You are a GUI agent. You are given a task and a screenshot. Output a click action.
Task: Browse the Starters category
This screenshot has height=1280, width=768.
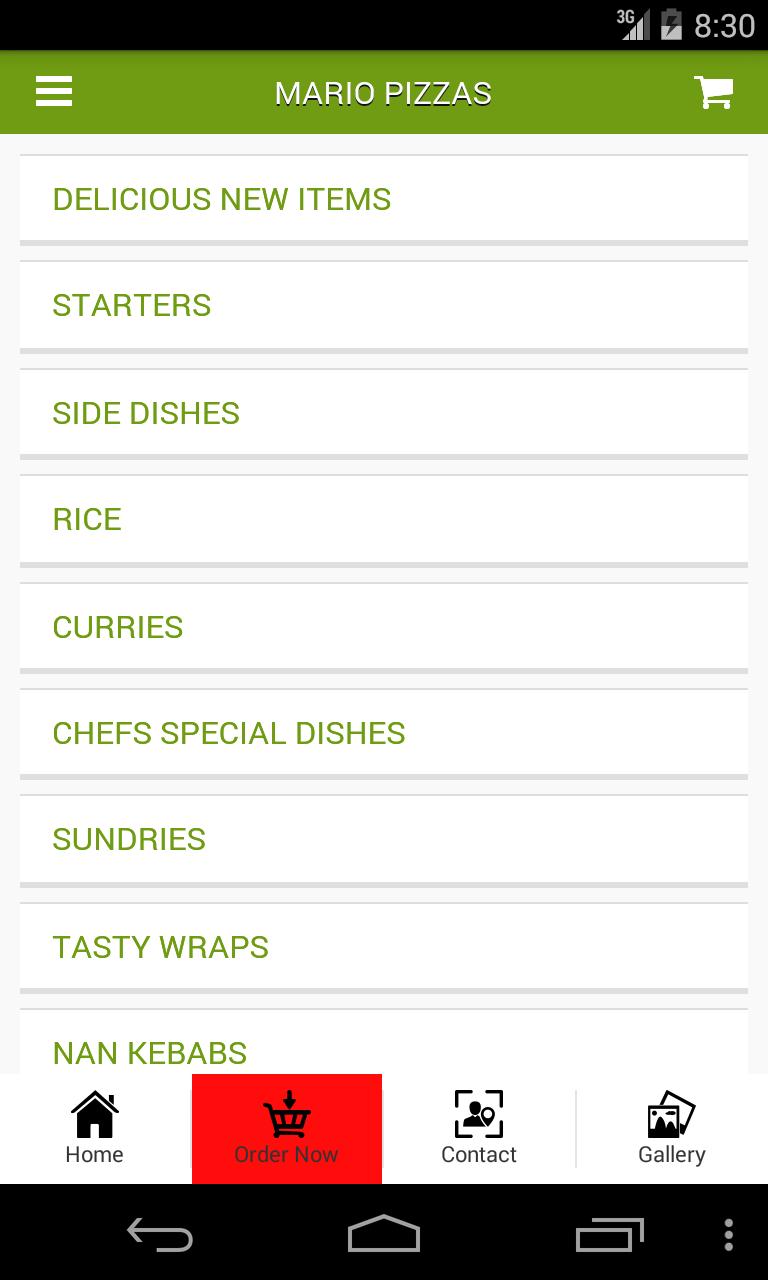[x=384, y=306]
